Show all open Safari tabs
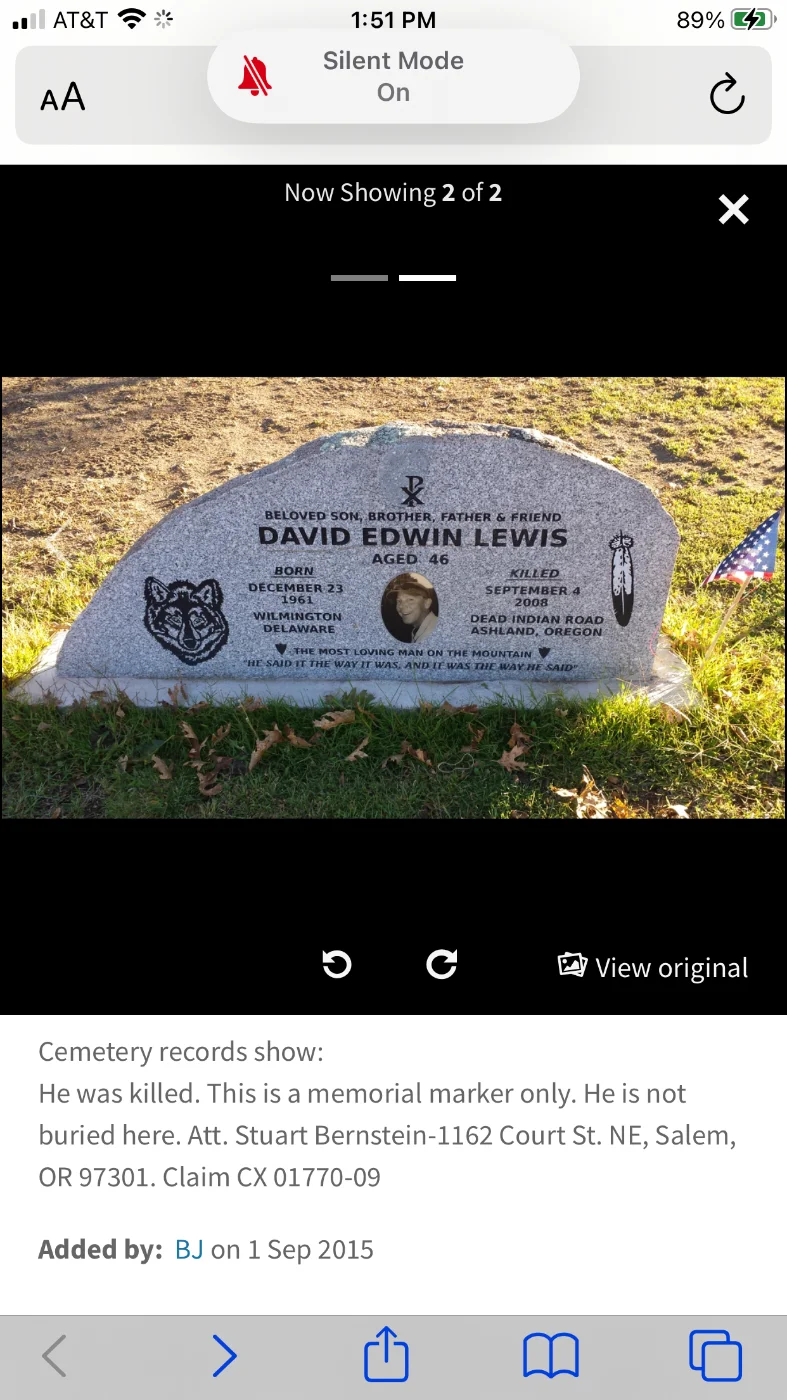Screen dimensions: 787x1400 715,1356
